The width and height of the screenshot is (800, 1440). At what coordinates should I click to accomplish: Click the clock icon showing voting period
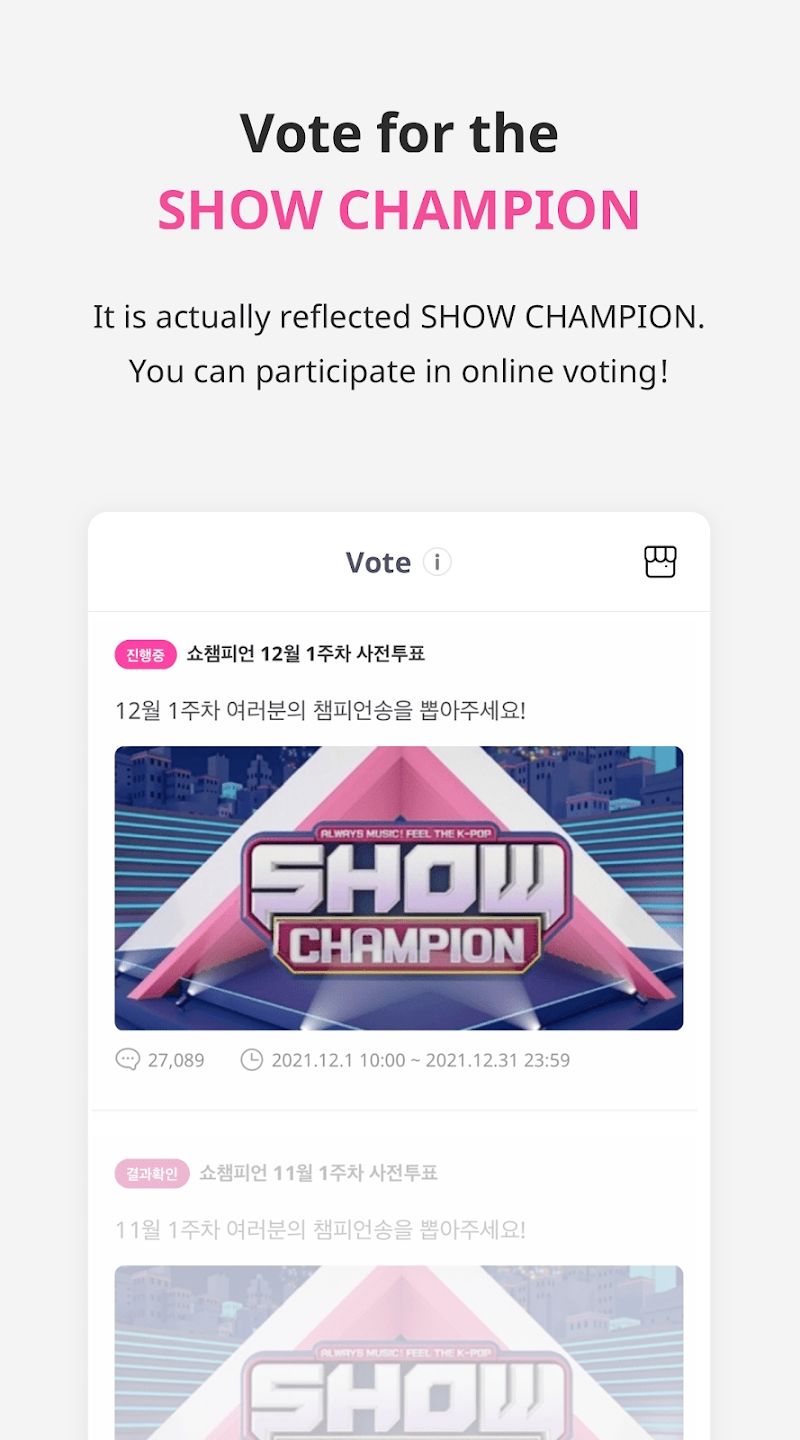point(252,1059)
